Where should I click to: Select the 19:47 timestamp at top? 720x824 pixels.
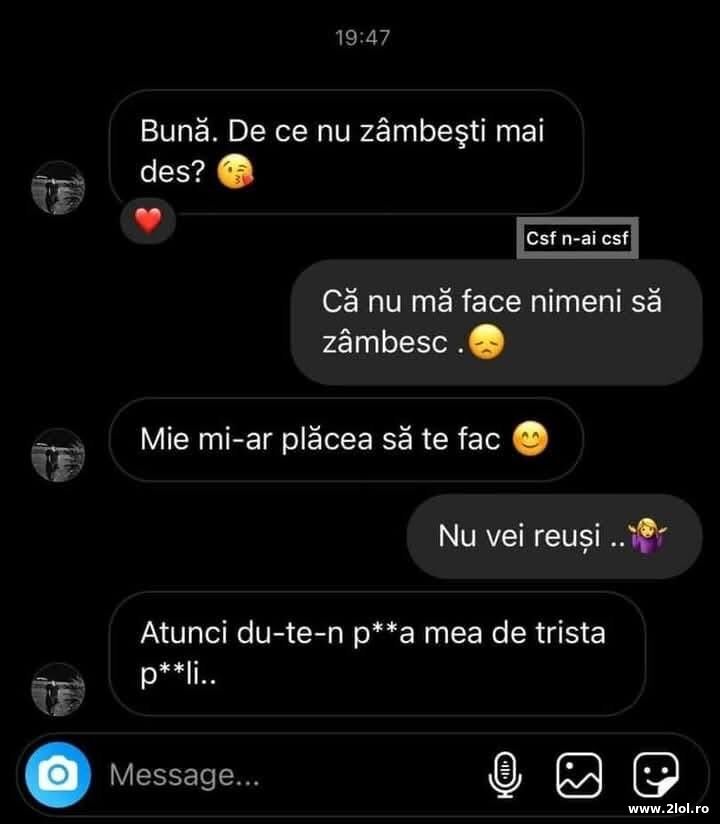(x=360, y=38)
